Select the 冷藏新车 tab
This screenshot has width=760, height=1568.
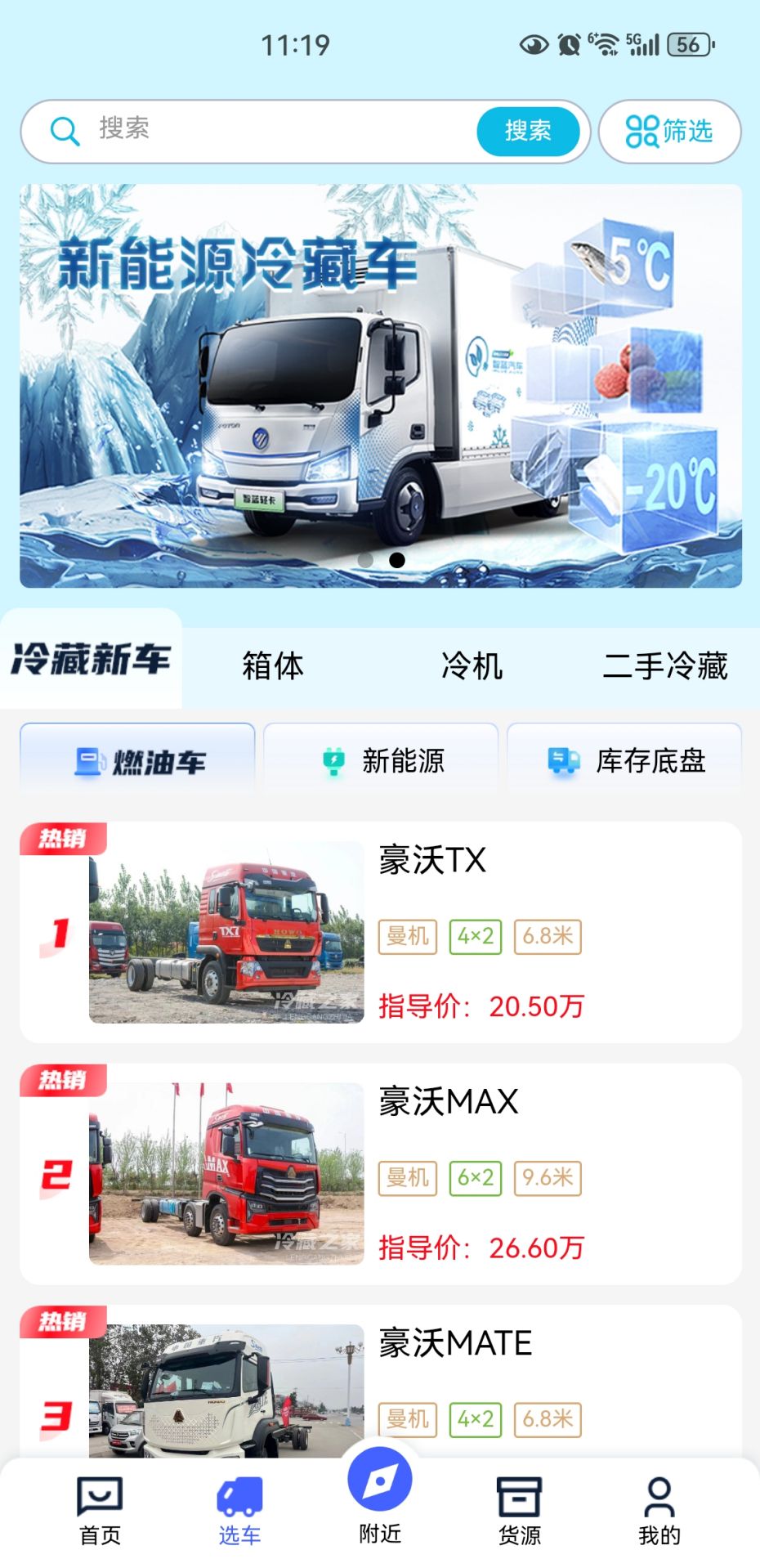(x=91, y=660)
